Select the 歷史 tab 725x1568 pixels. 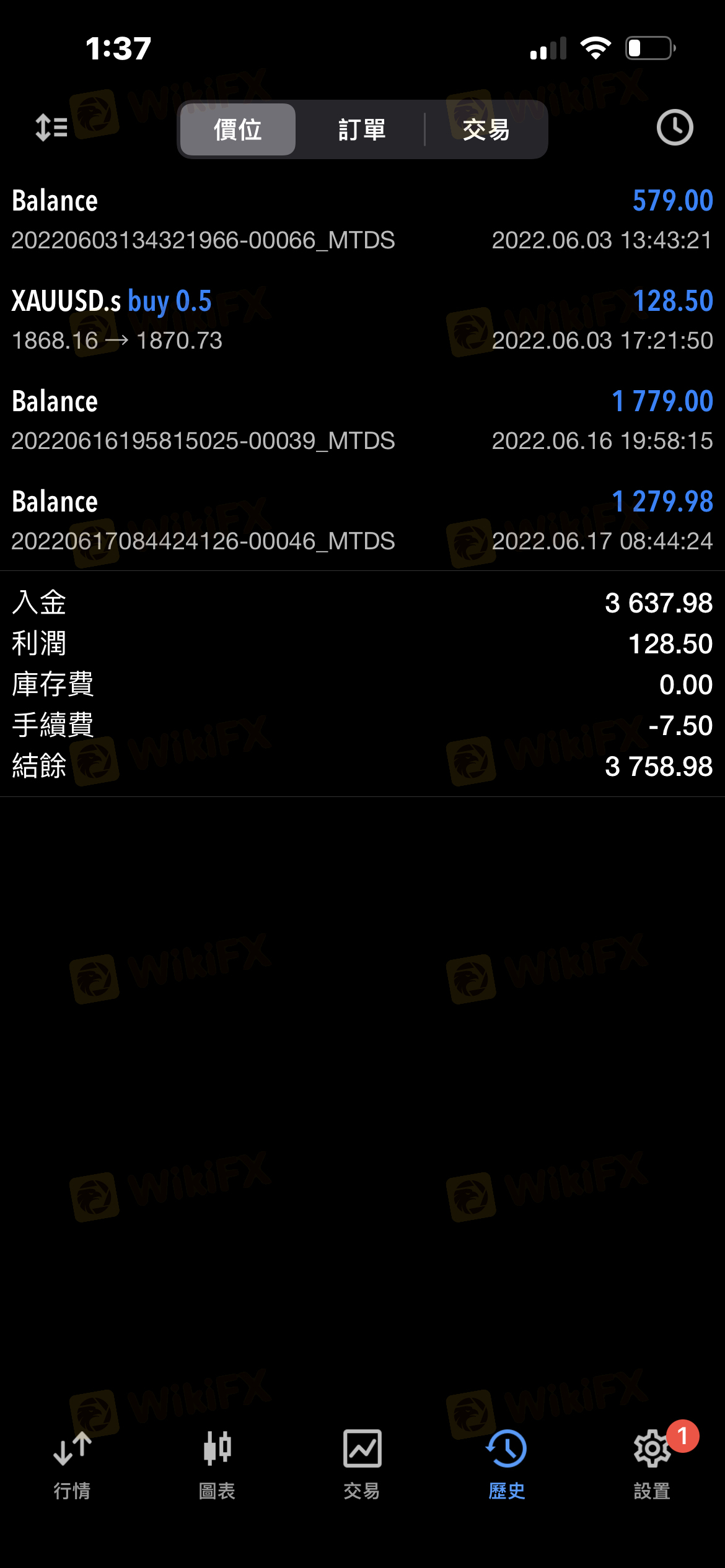coord(507,1465)
